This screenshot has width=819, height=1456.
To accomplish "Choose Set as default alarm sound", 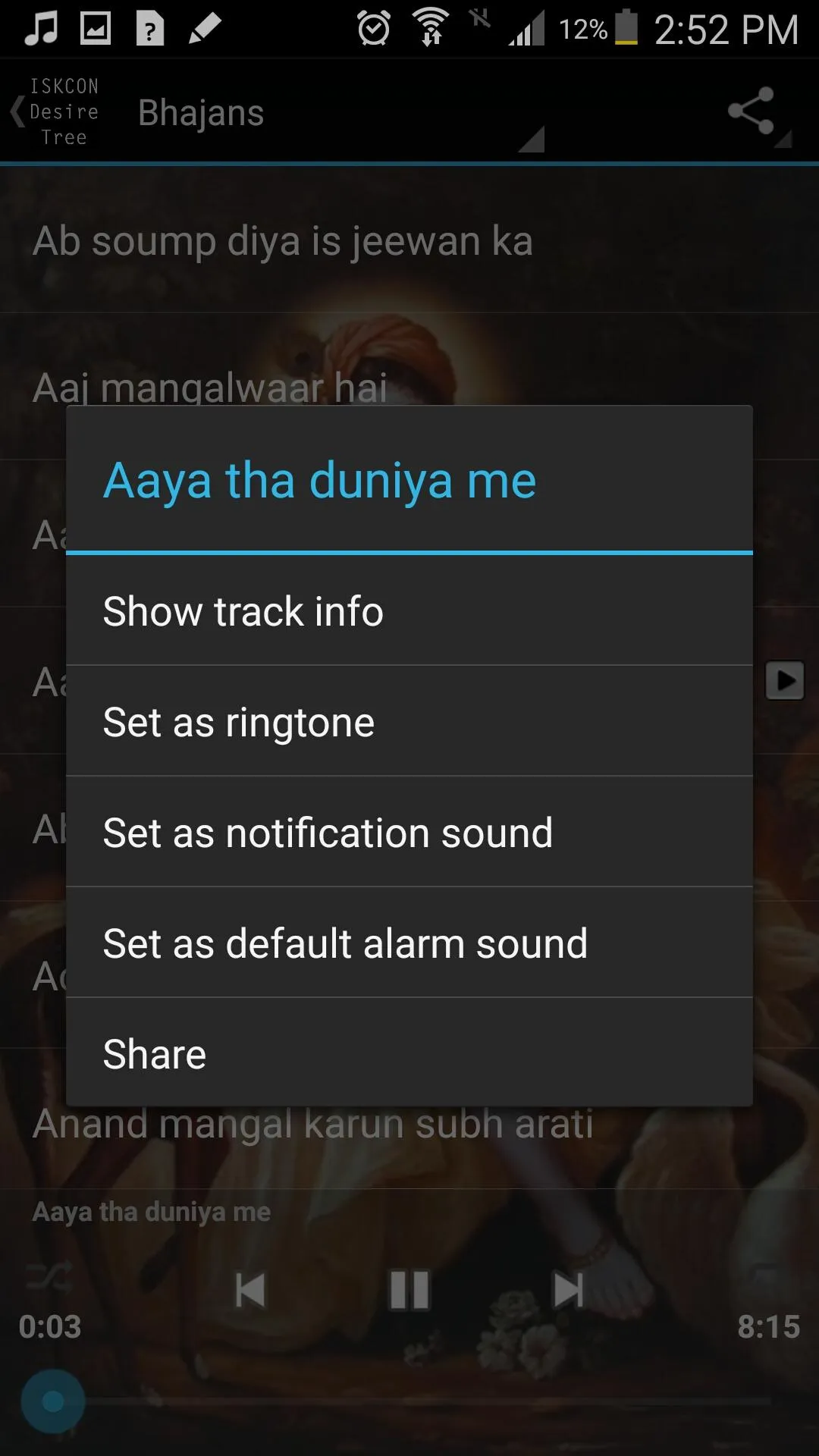I will tap(409, 943).
